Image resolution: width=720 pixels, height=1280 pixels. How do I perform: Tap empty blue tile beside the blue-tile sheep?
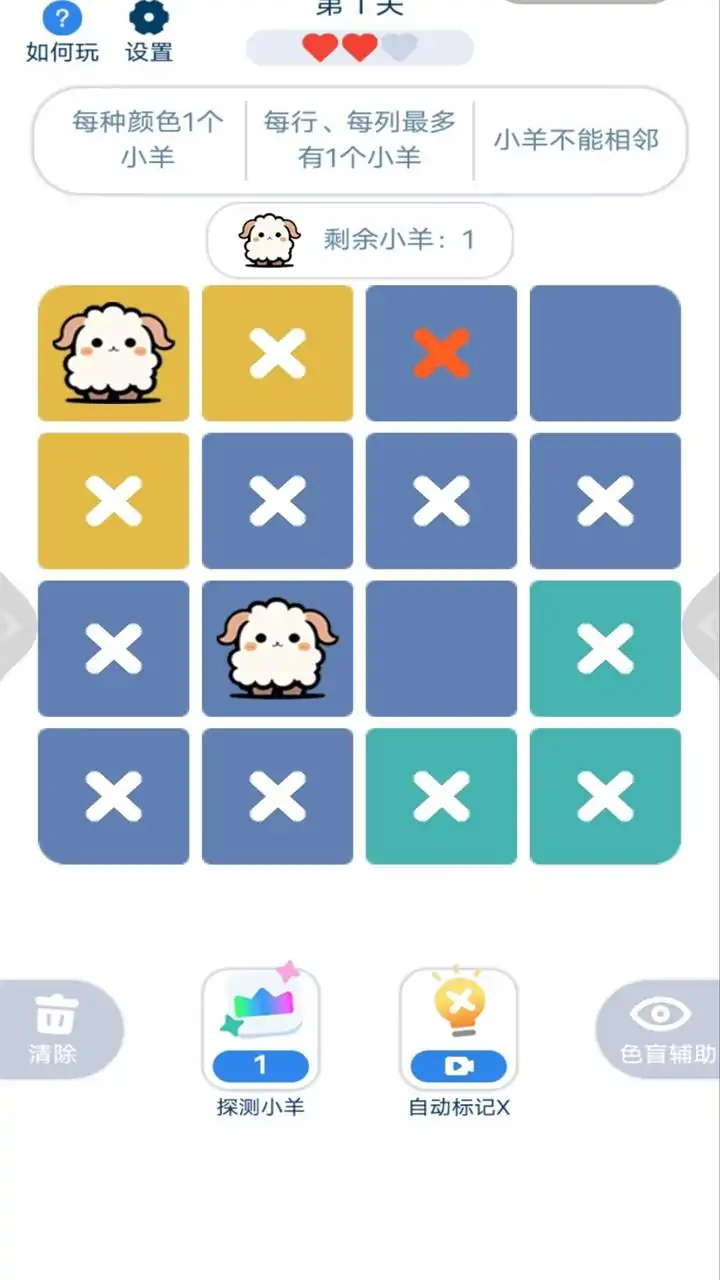coord(441,648)
